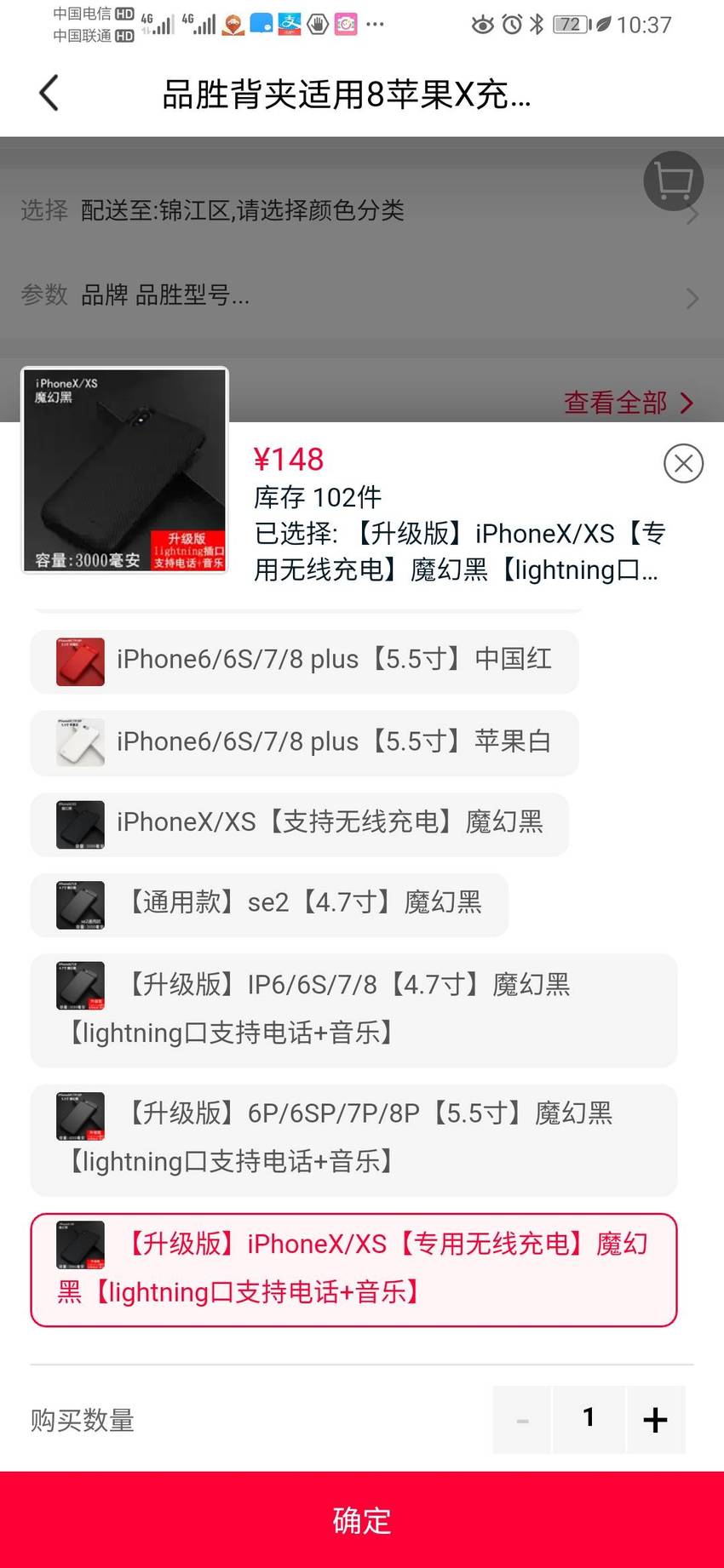Tap 查看全部 to view all
Screen dimensions: 724x1568
pos(629,403)
